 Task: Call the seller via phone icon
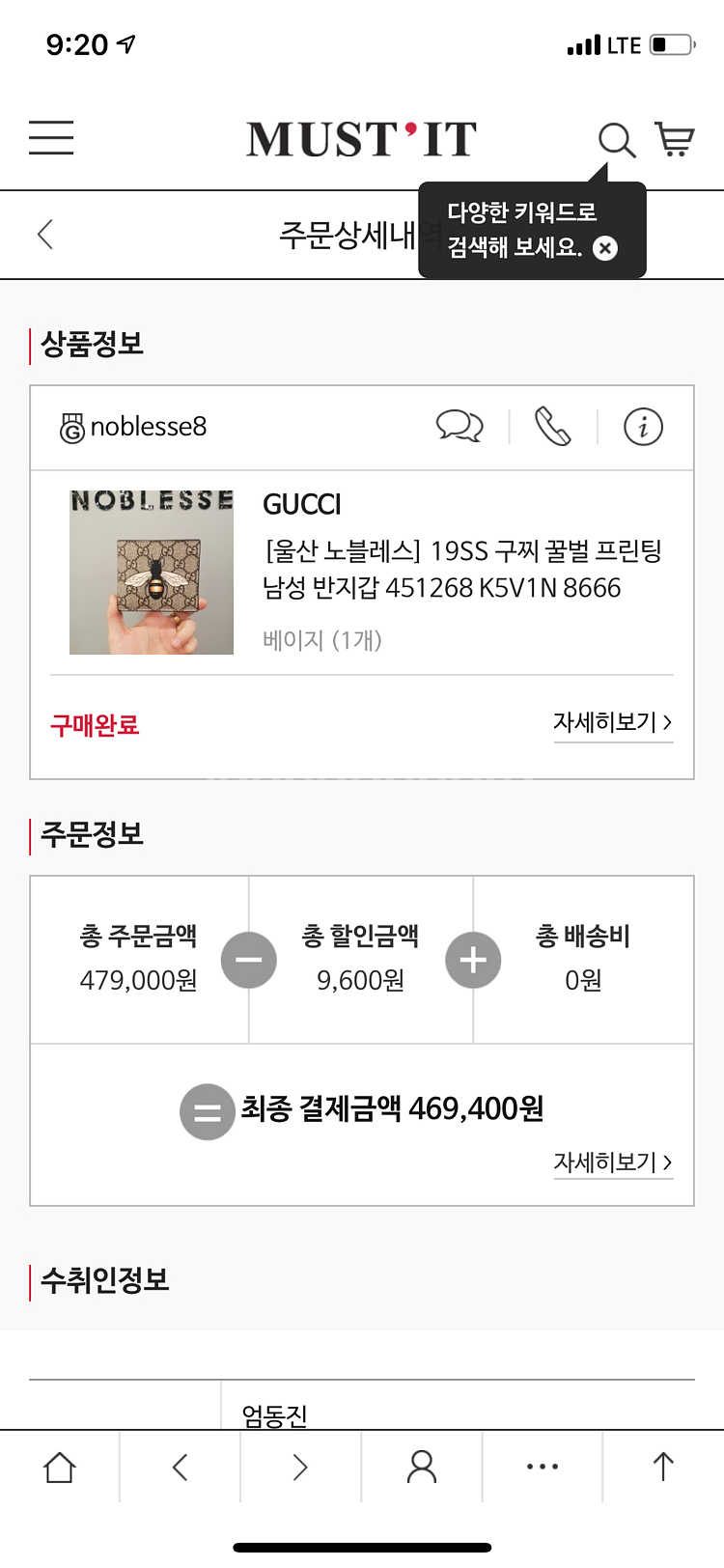click(553, 426)
